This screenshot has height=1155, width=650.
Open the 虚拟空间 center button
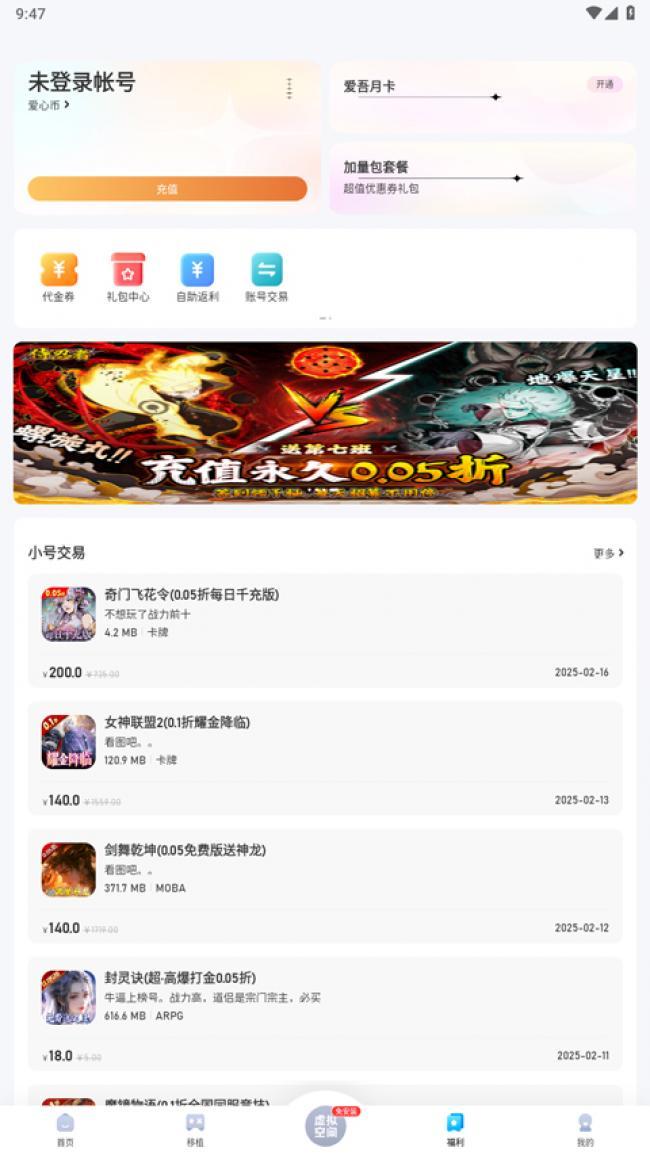[325, 1126]
